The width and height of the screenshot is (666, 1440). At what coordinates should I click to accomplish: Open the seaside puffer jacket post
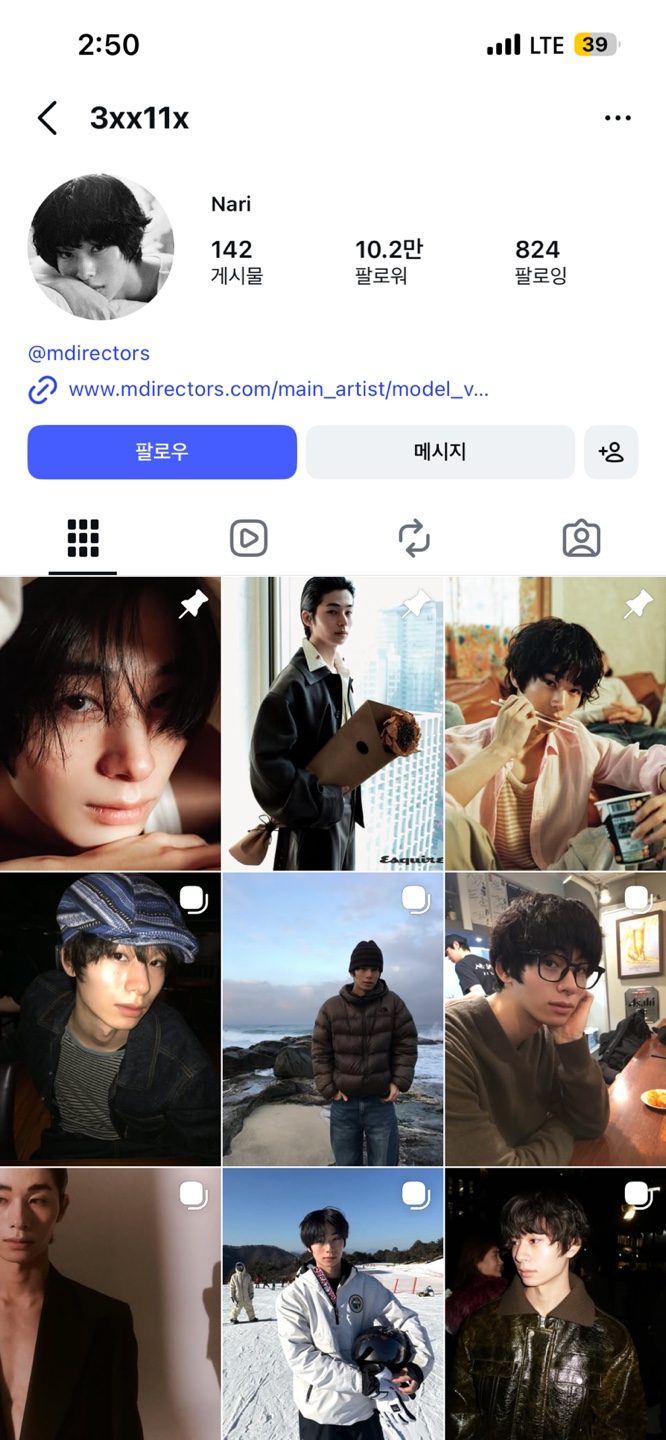pos(332,1019)
